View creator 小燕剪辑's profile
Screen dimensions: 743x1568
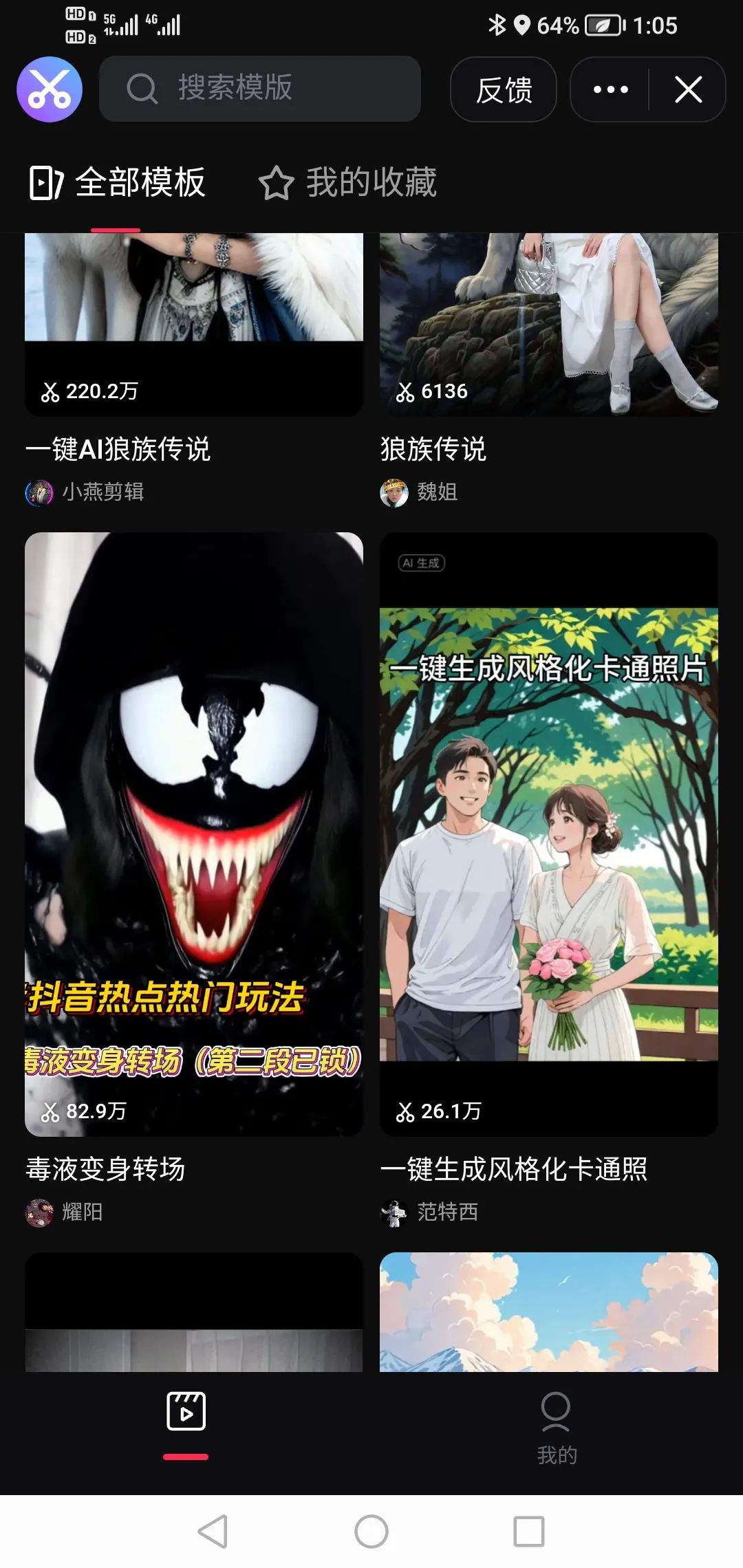(x=85, y=492)
